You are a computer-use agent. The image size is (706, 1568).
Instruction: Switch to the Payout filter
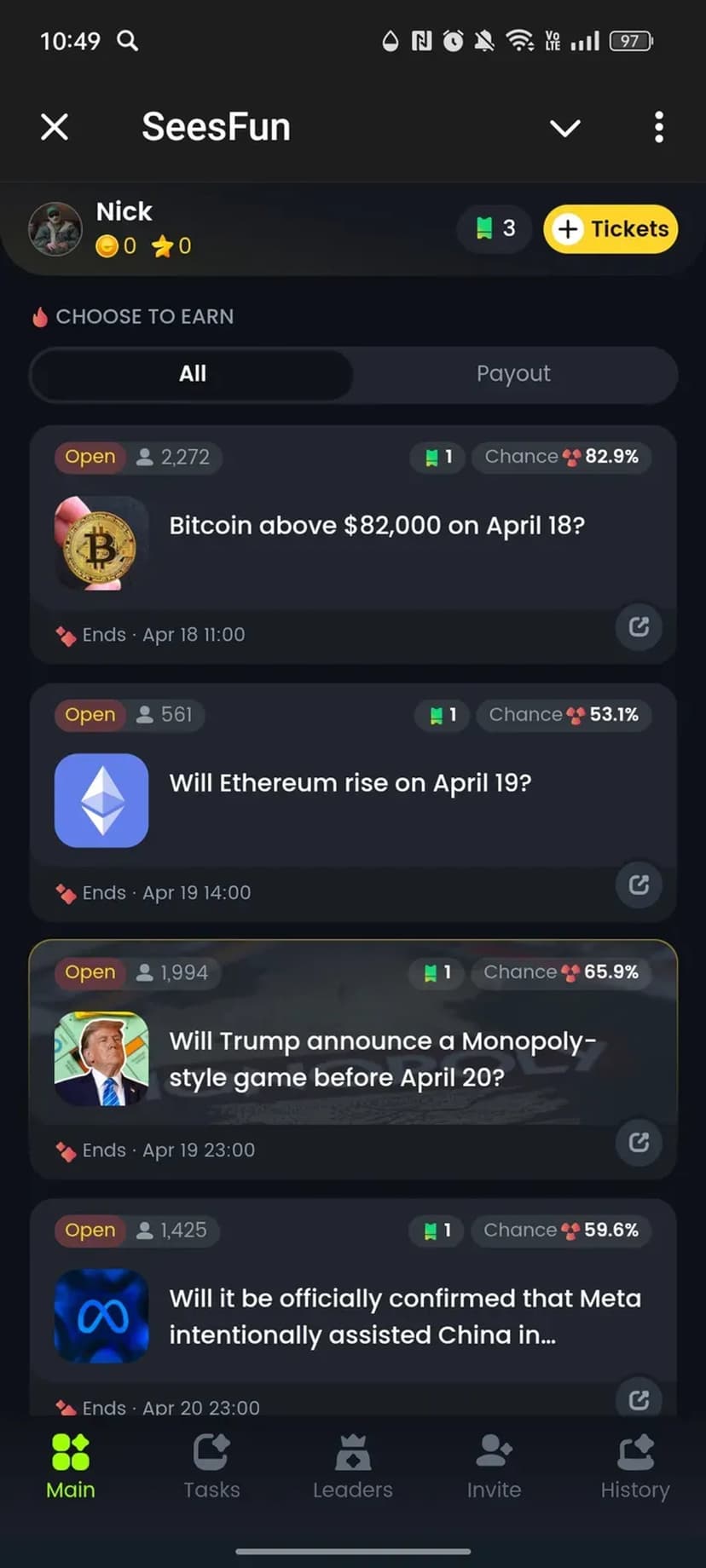pyautogui.click(x=513, y=374)
